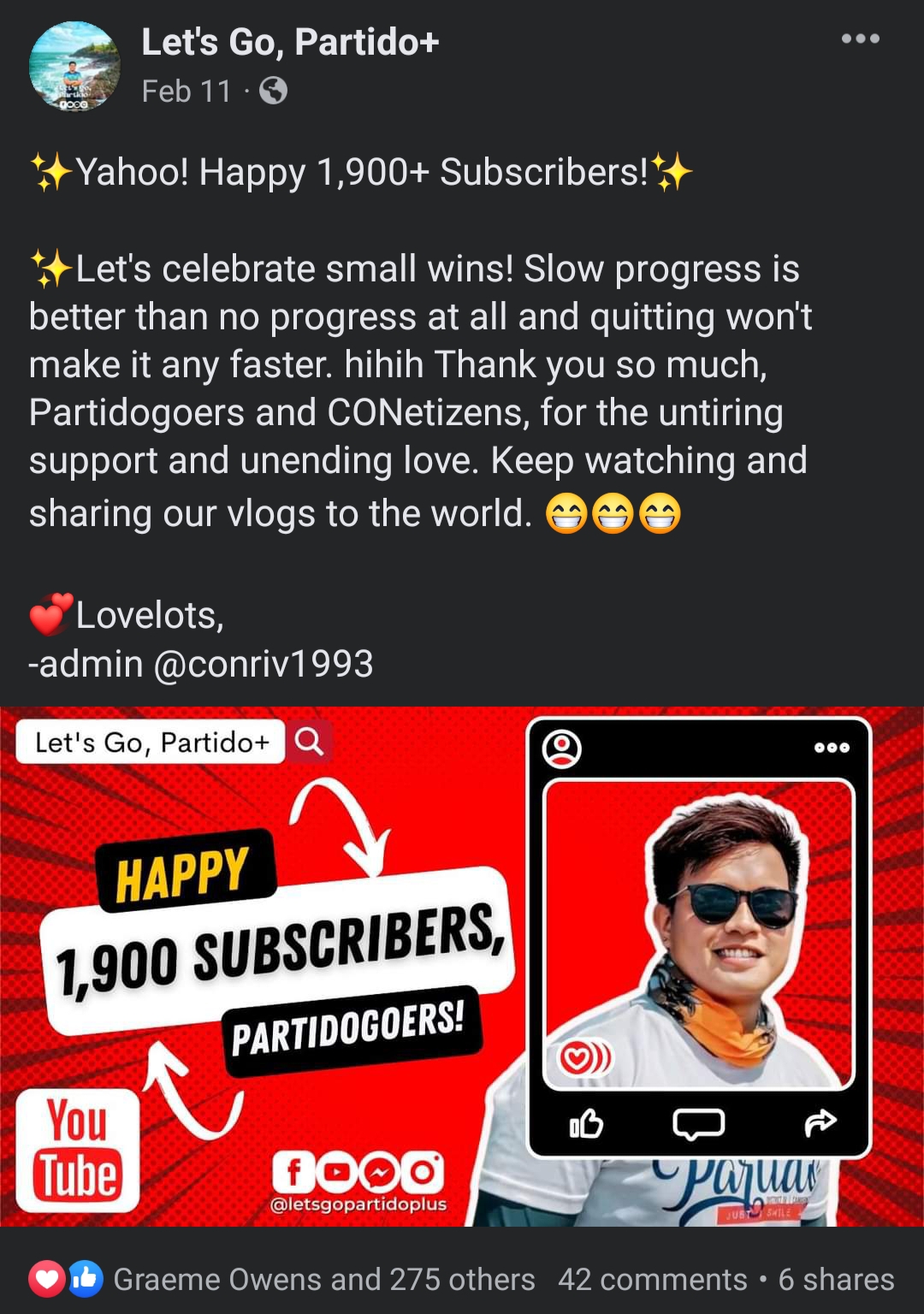The height and width of the screenshot is (1314, 924).
Task: View the 6 shares list
Action: (x=836, y=1279)
